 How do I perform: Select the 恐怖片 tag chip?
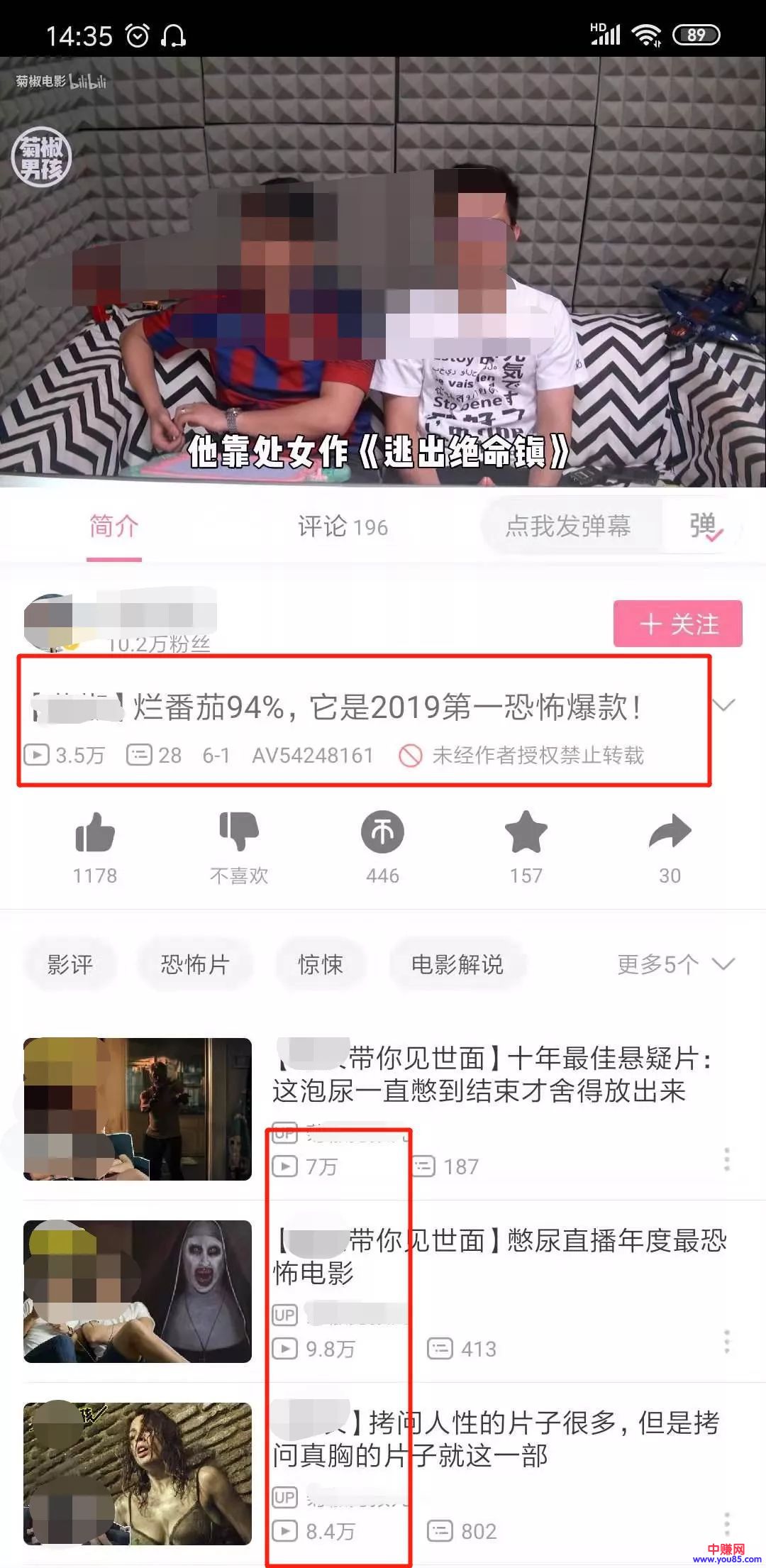tap(195, 964)
